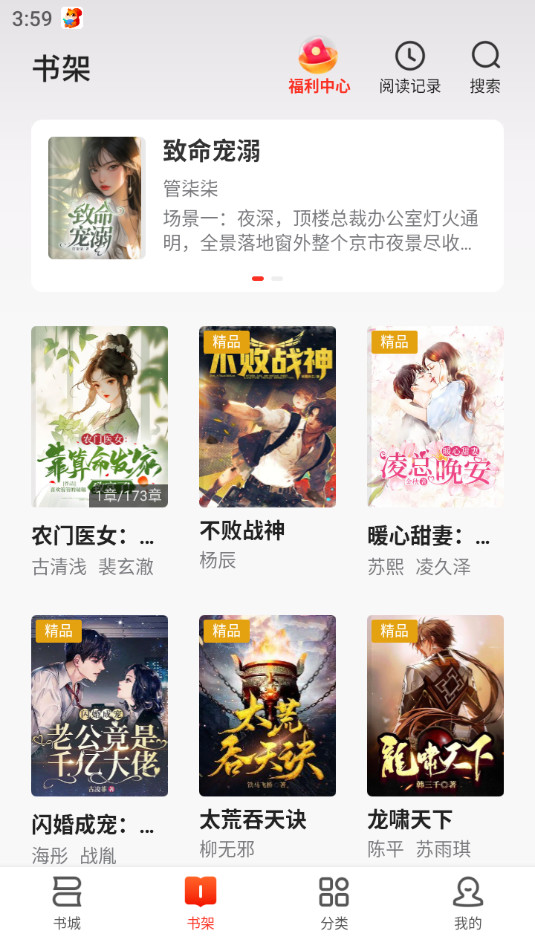Open the 福利中心 rewards center

(x=319, y=66)
